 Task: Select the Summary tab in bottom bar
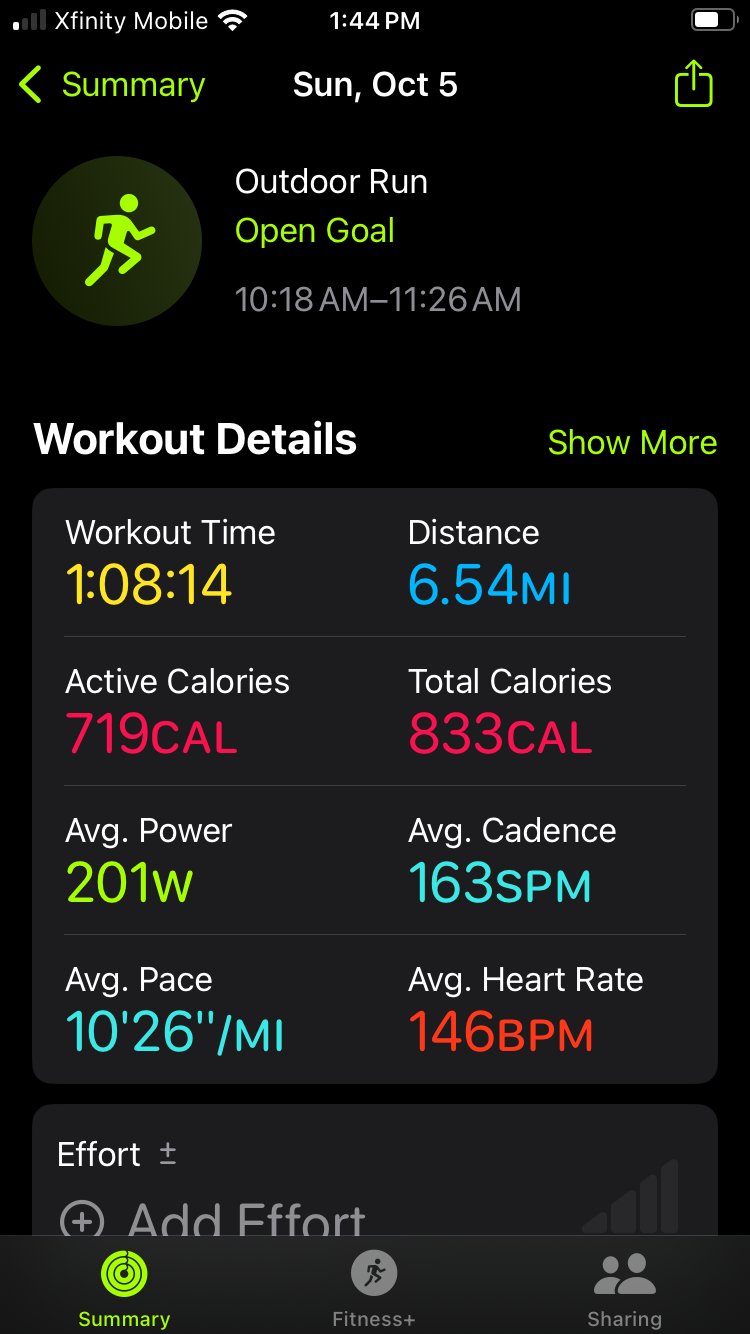tap(124, 1288)
